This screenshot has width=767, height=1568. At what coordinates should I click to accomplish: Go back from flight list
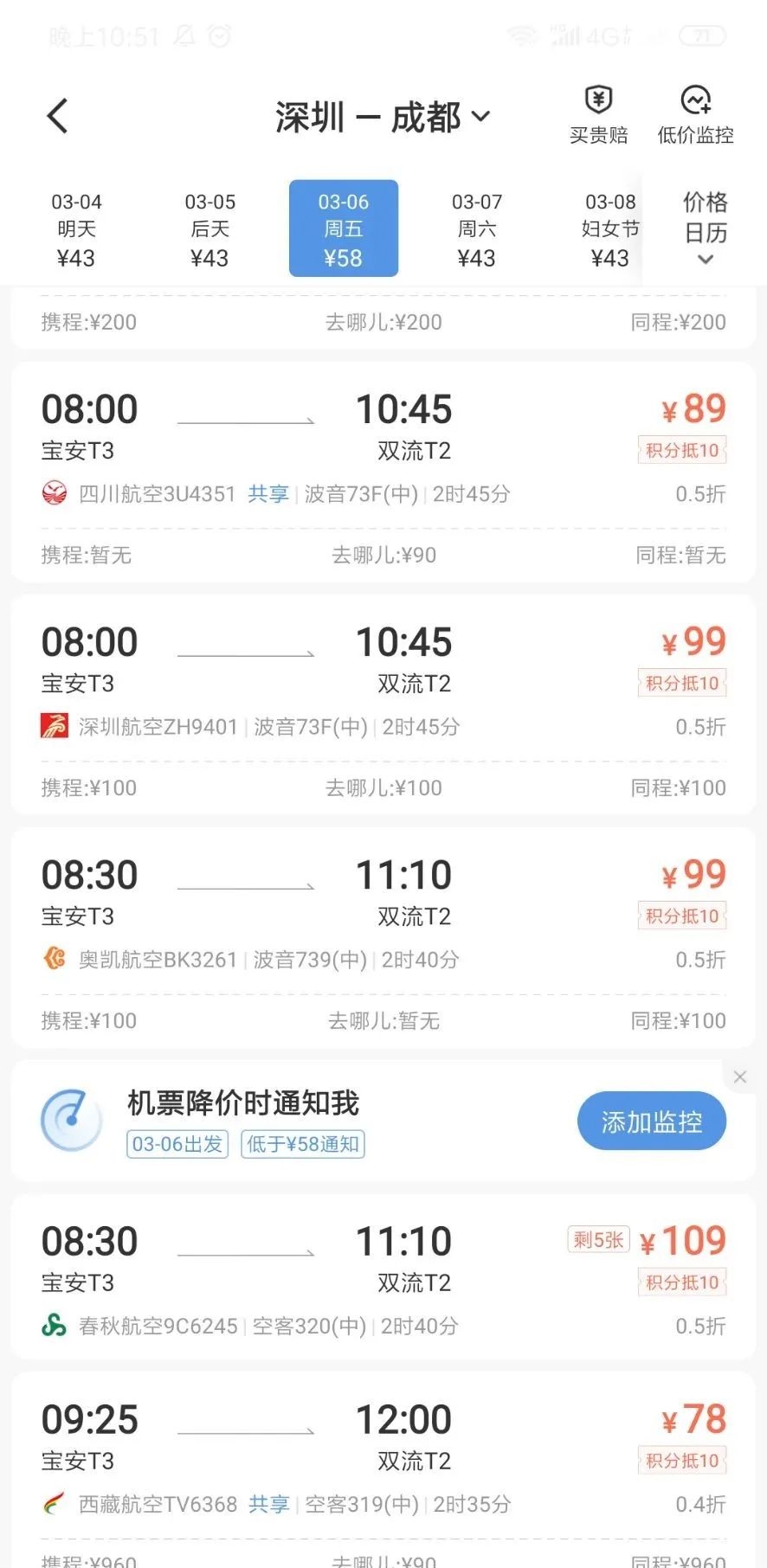[57, 116]
